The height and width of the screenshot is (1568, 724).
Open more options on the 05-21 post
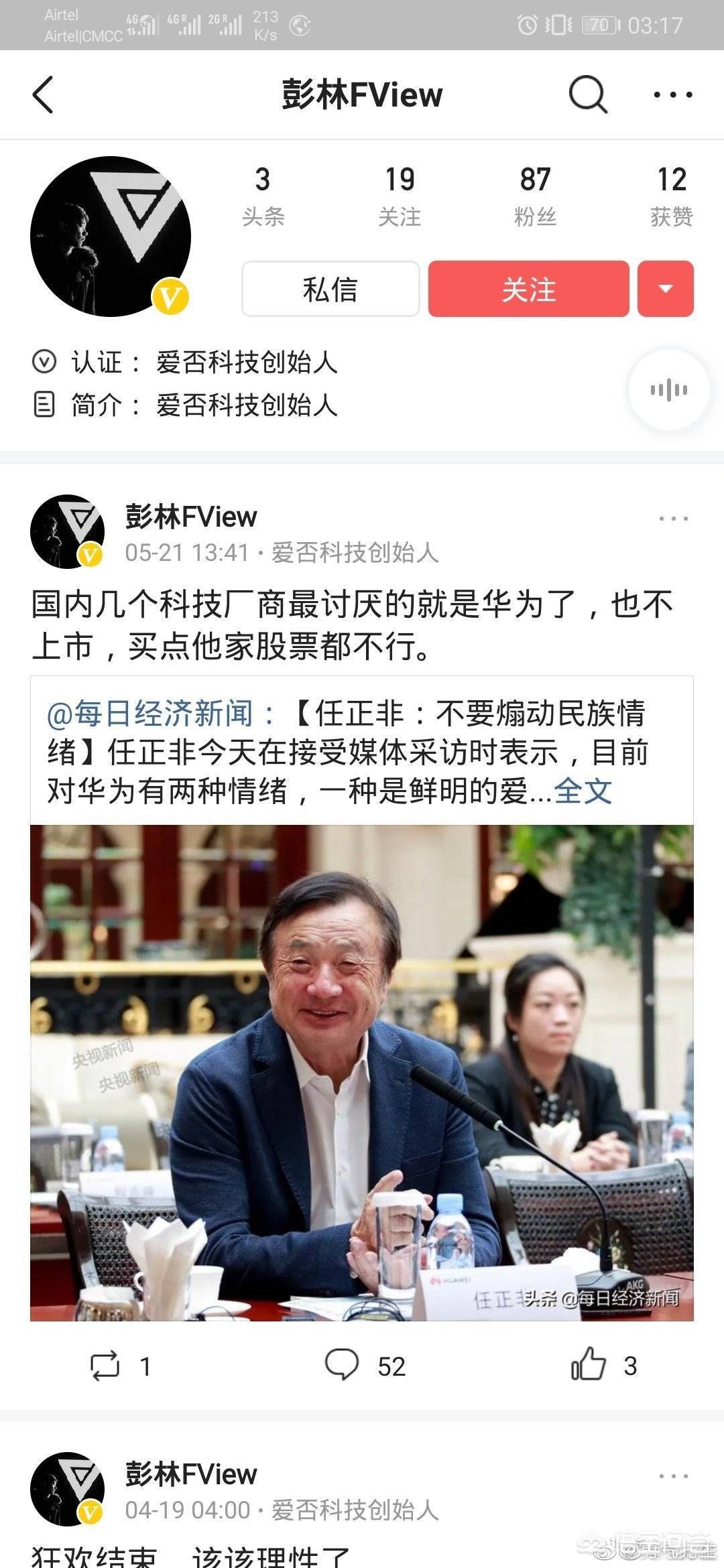click(x=673, y=519)
